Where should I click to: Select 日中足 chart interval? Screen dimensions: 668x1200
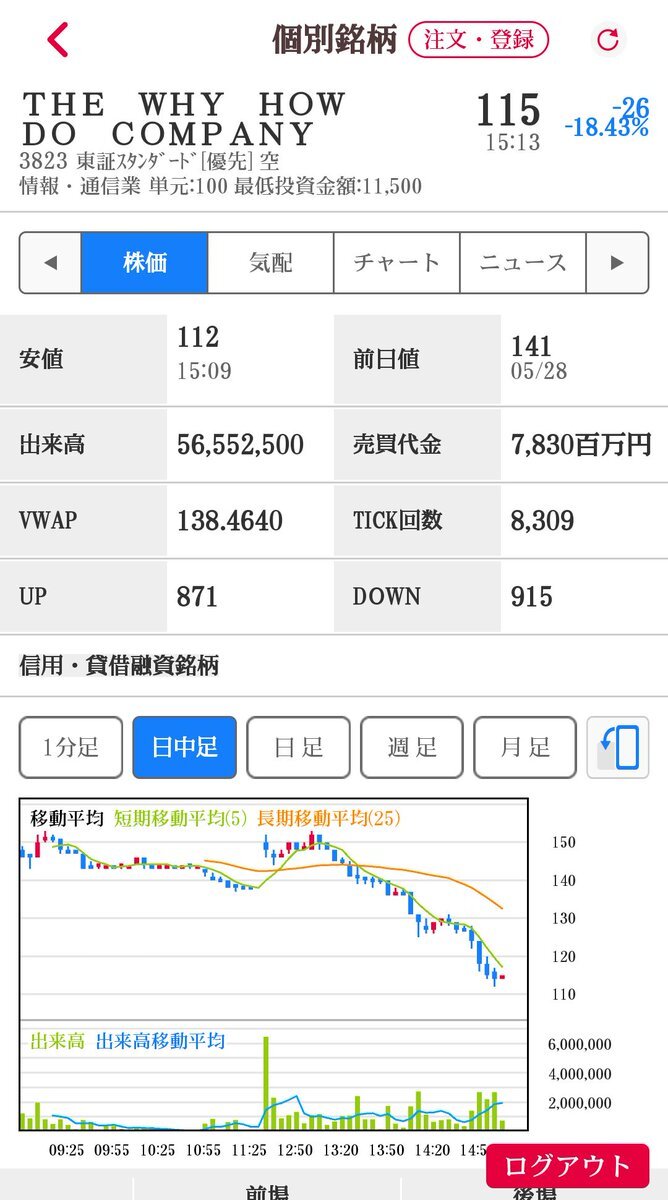click(x=185, y=747)
